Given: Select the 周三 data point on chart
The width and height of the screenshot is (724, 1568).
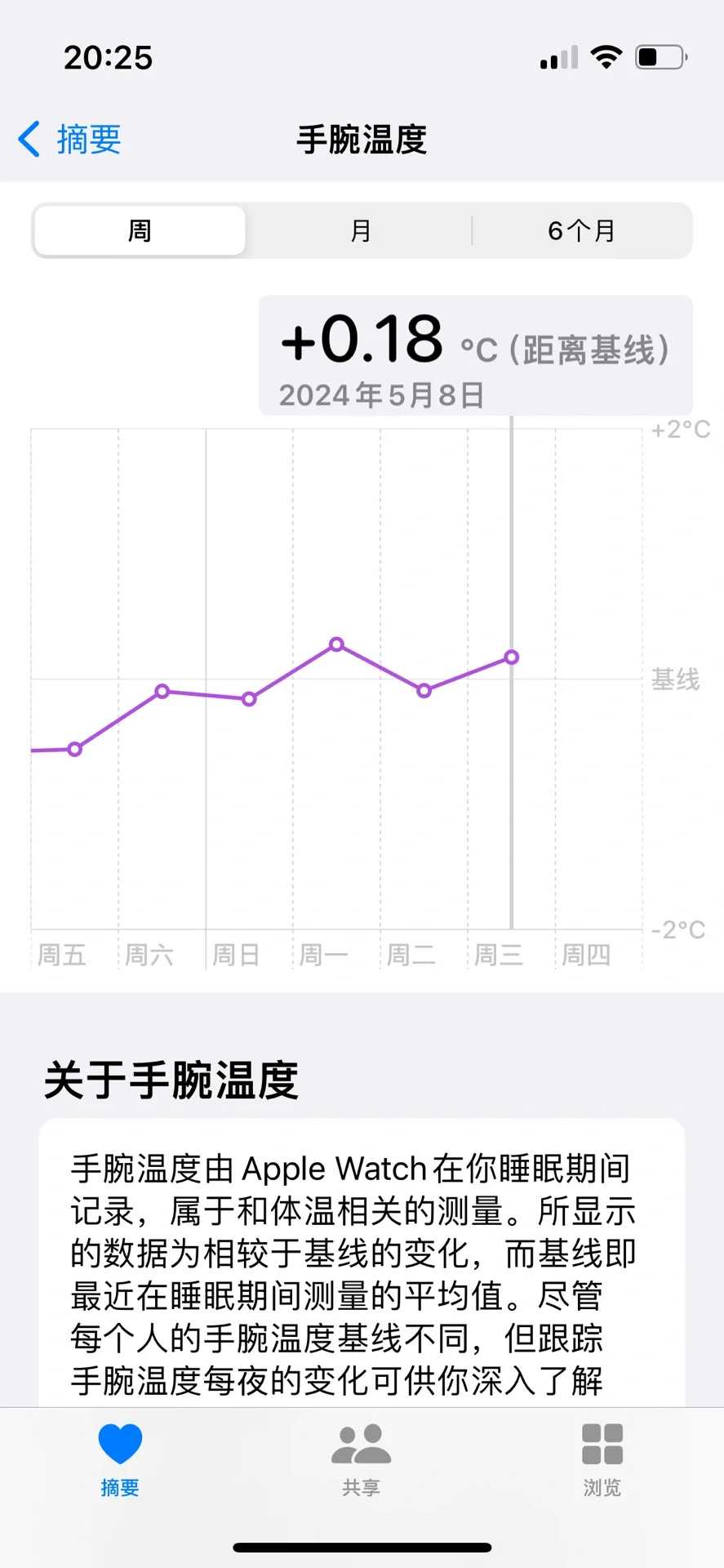Looking at the screenshot, I should point(511,657).
